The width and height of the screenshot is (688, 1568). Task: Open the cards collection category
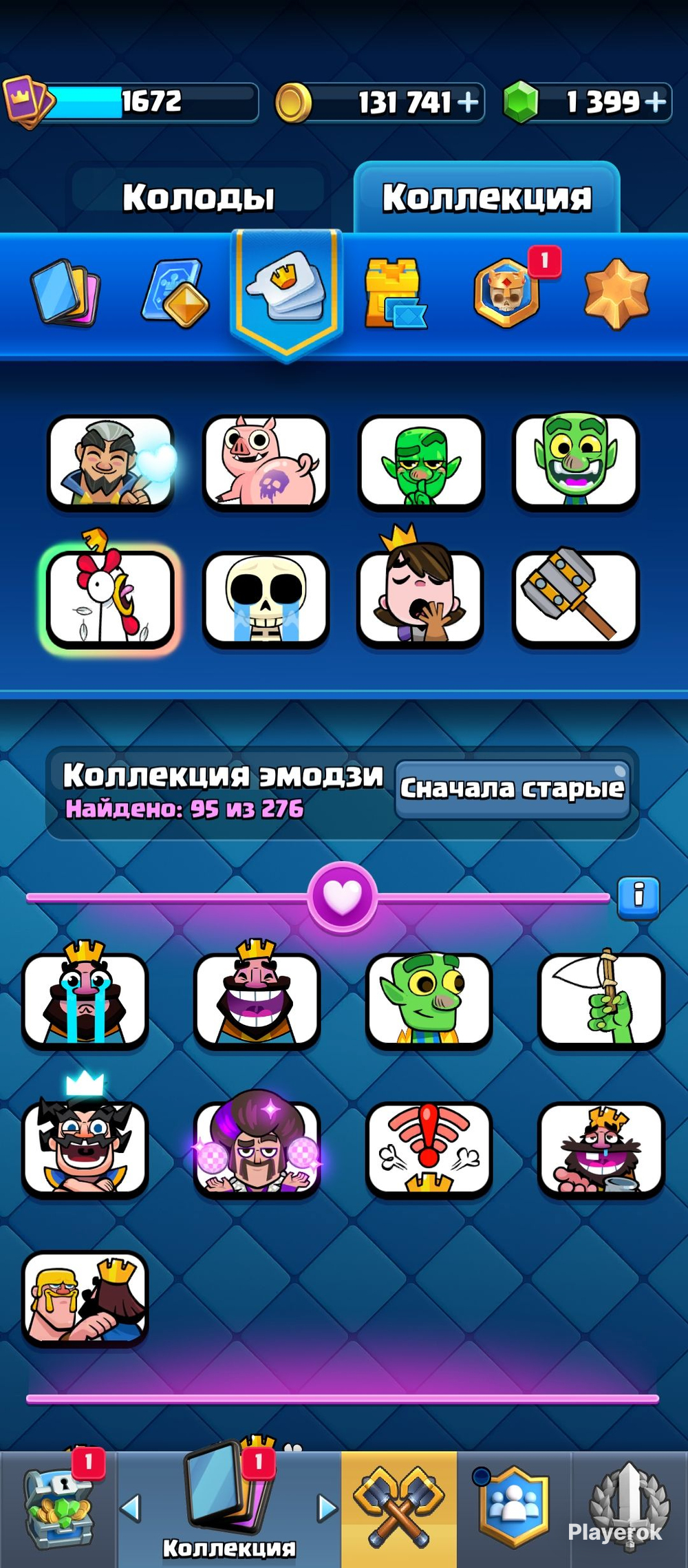65,292
